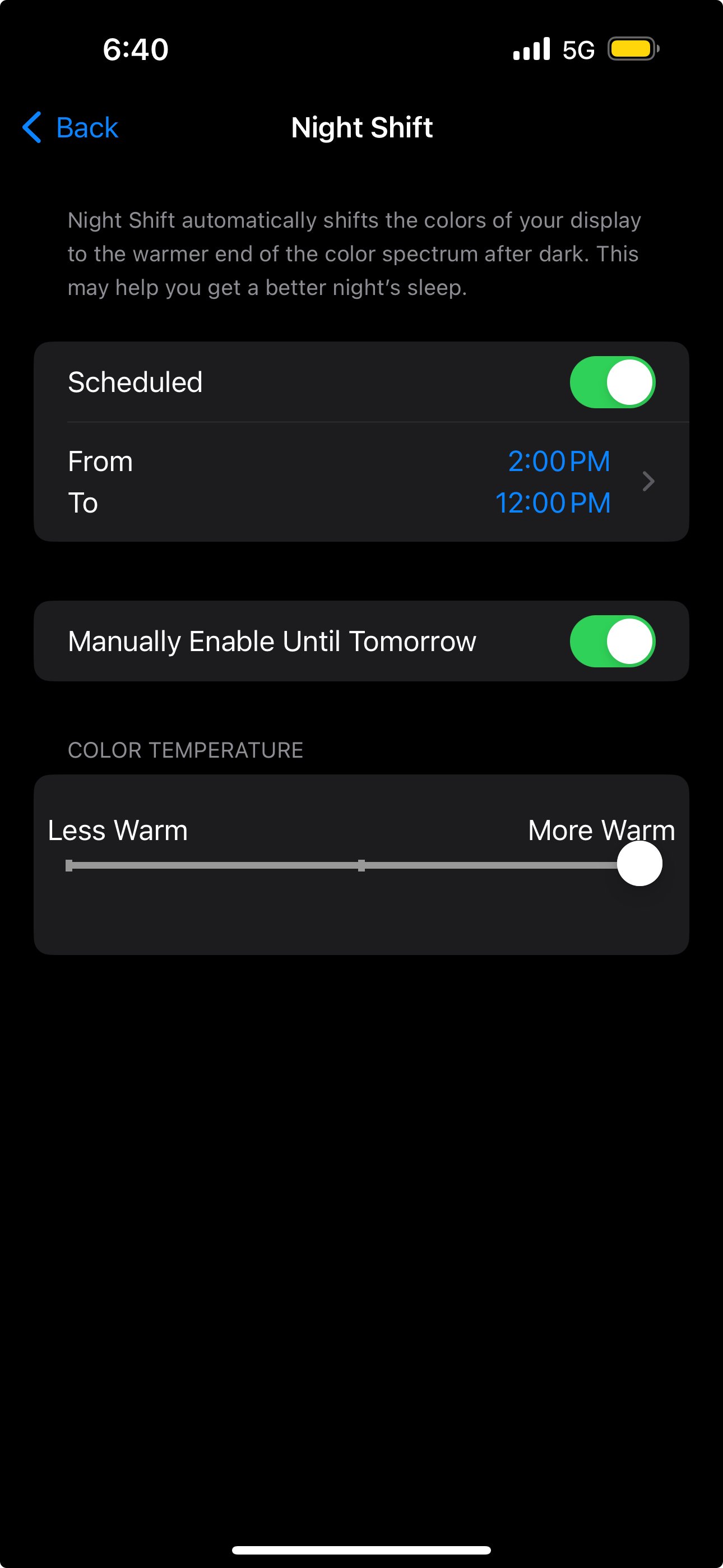
Task: Open the From/To schedule times
Action: (x=361, y=482)
